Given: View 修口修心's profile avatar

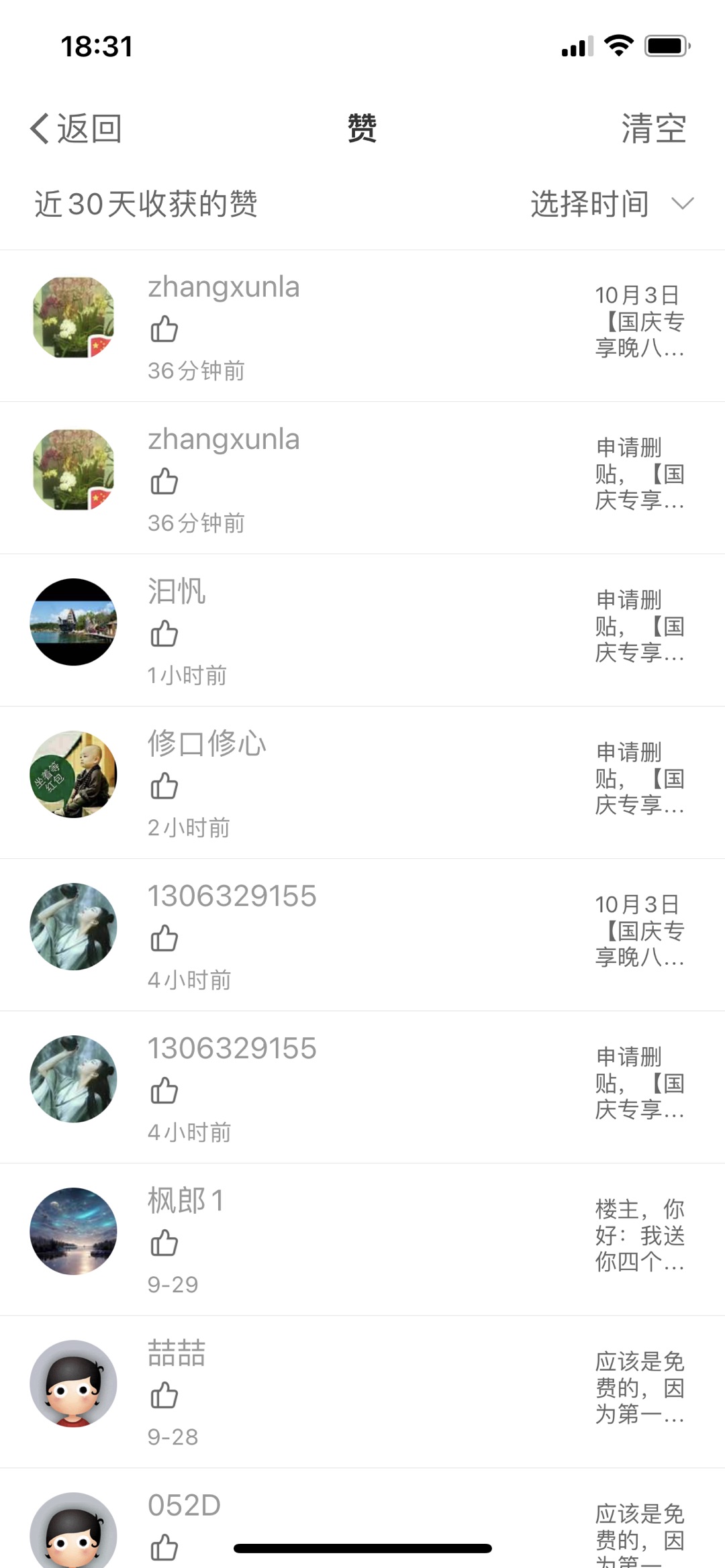Looking at the screenshot, I should 73,774.
